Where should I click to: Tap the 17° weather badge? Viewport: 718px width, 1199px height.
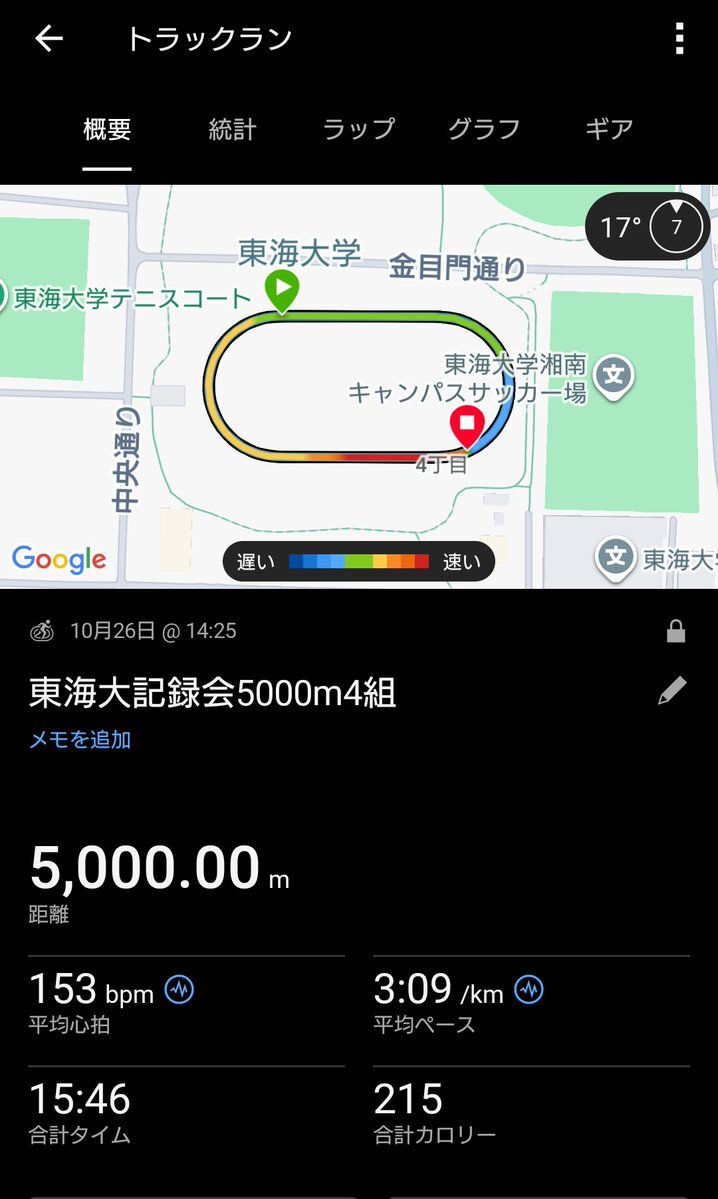(647, 227)
